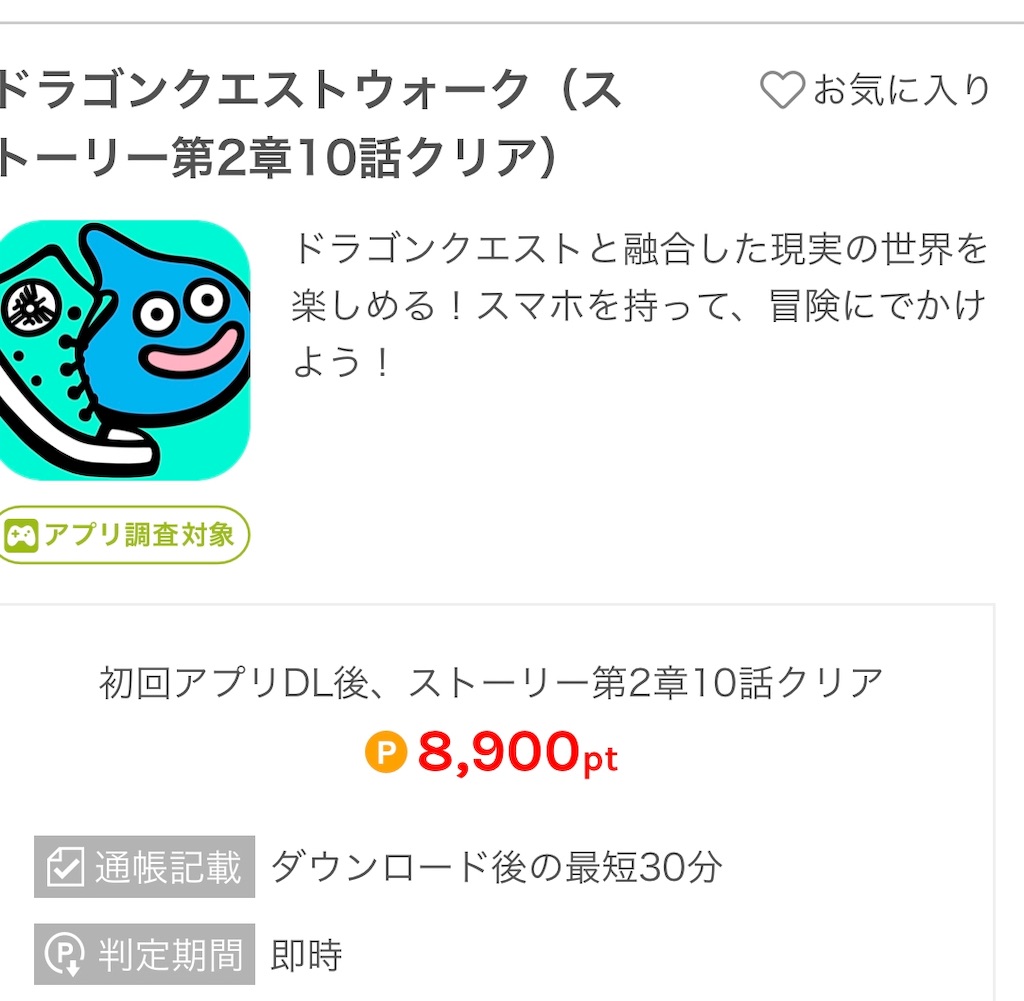Add this offer to お気に入り favorites

click(x=875, y=90)
